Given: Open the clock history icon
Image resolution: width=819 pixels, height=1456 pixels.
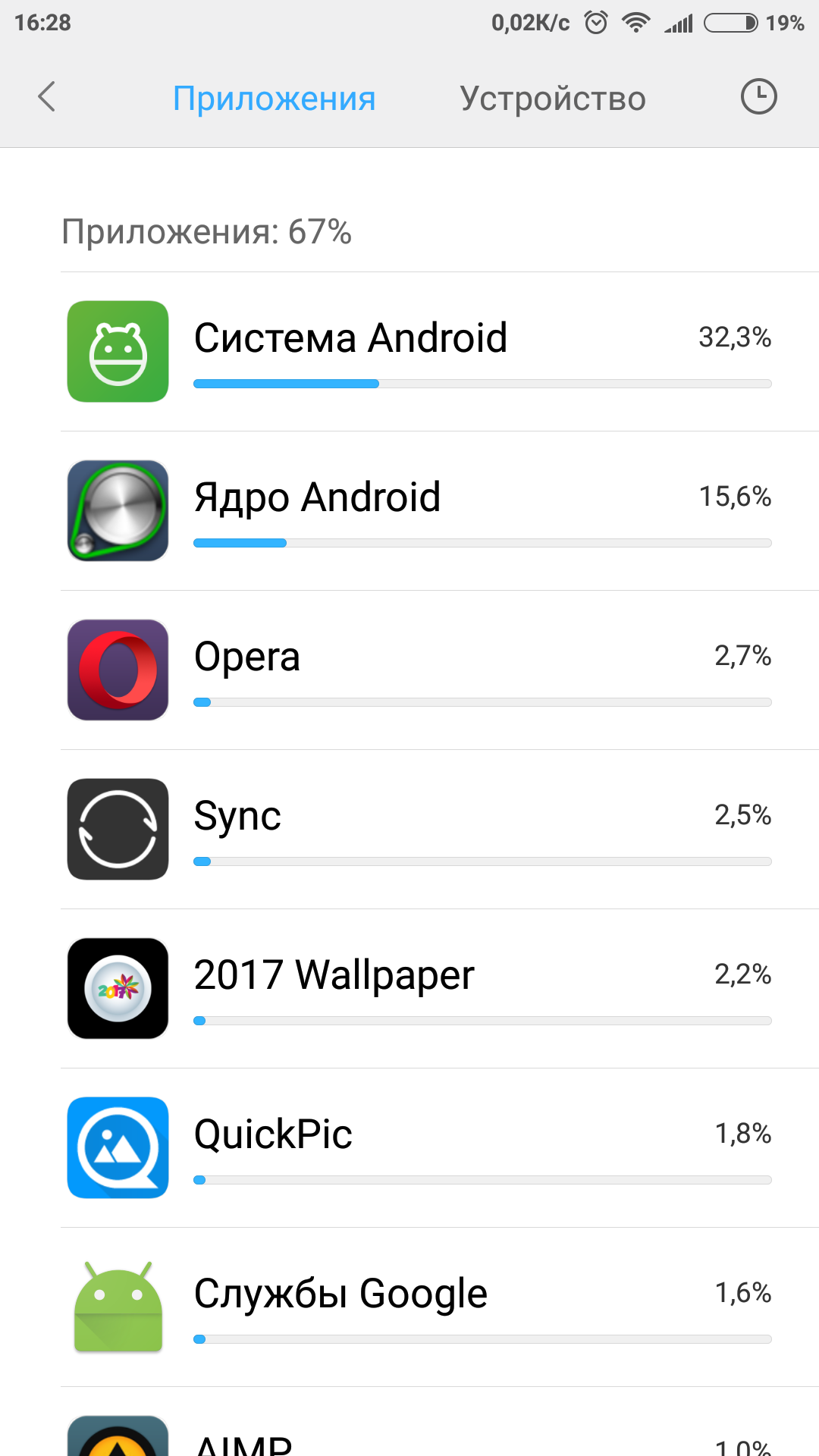Looking at the screenshot, I should [758, 97].
